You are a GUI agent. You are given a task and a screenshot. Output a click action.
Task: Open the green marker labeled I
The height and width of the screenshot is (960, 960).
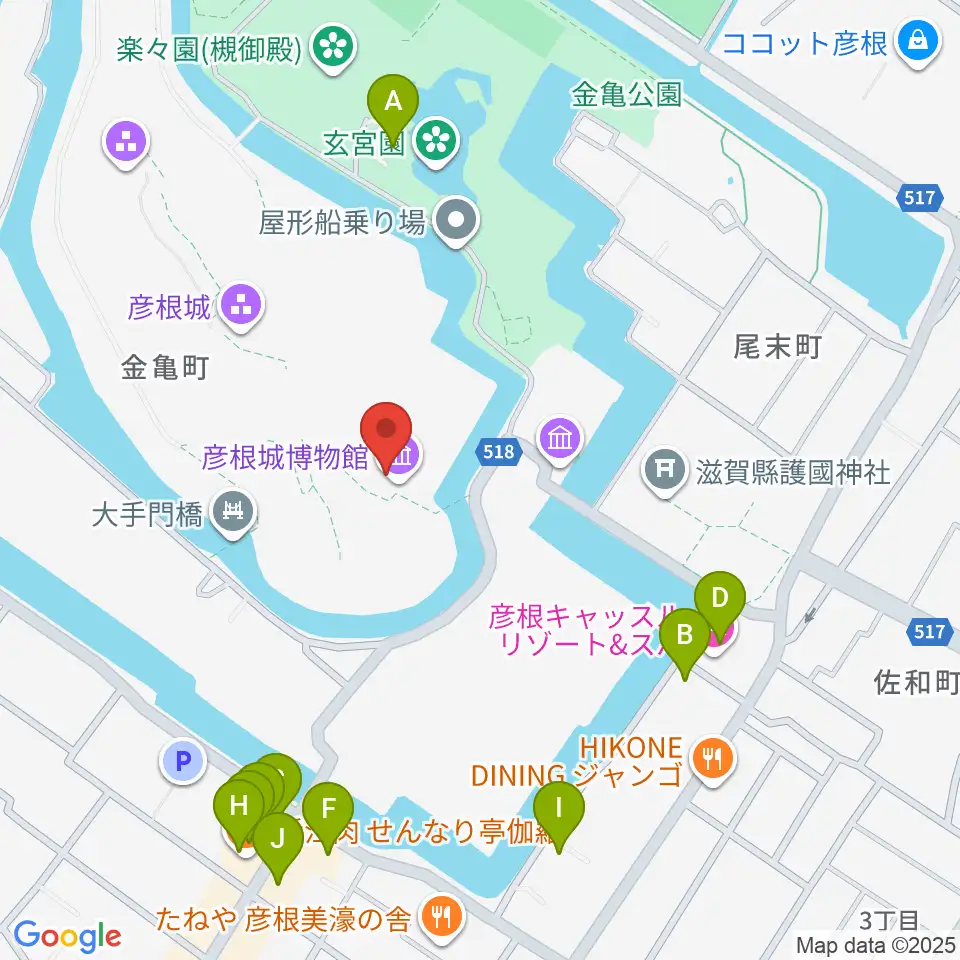pos(559,816)
